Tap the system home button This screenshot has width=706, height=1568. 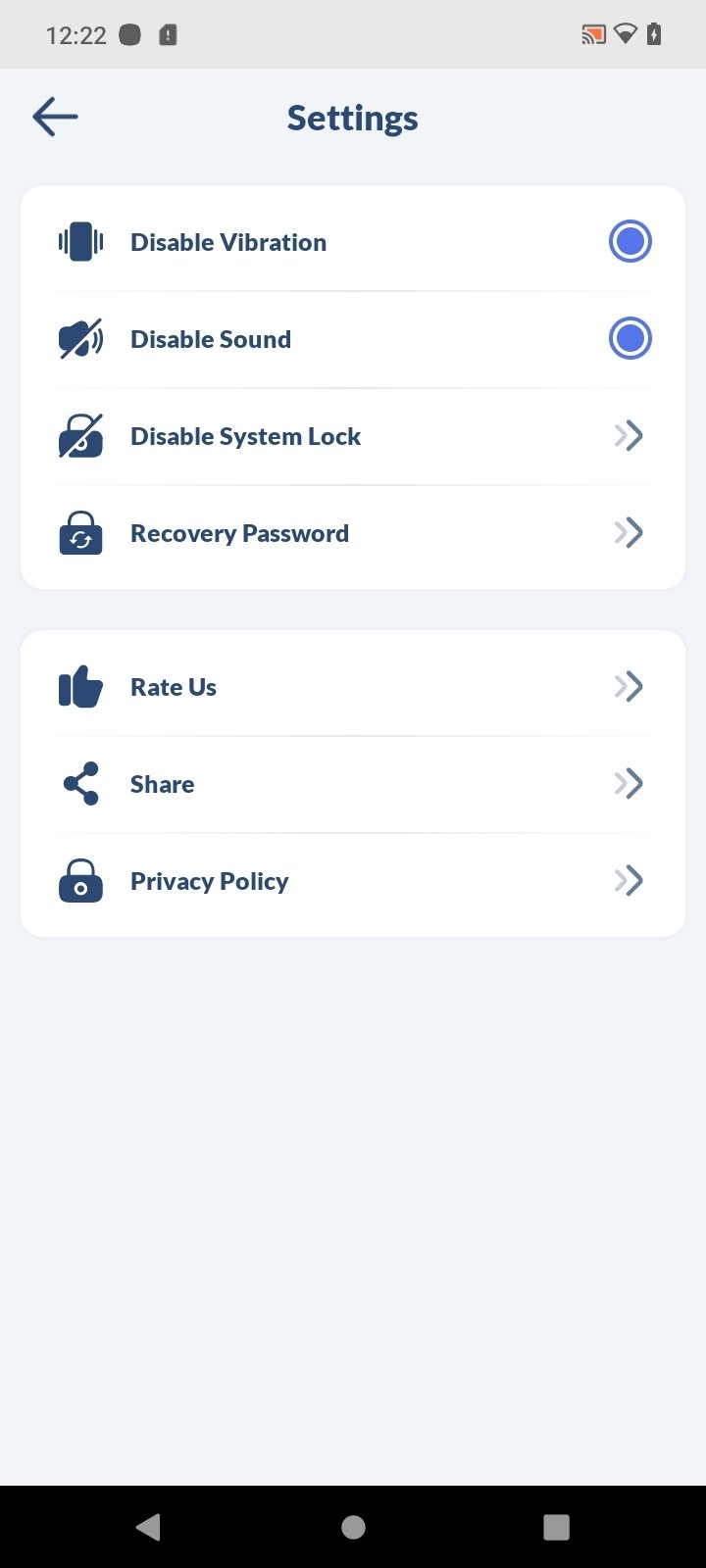[353, 1527]
